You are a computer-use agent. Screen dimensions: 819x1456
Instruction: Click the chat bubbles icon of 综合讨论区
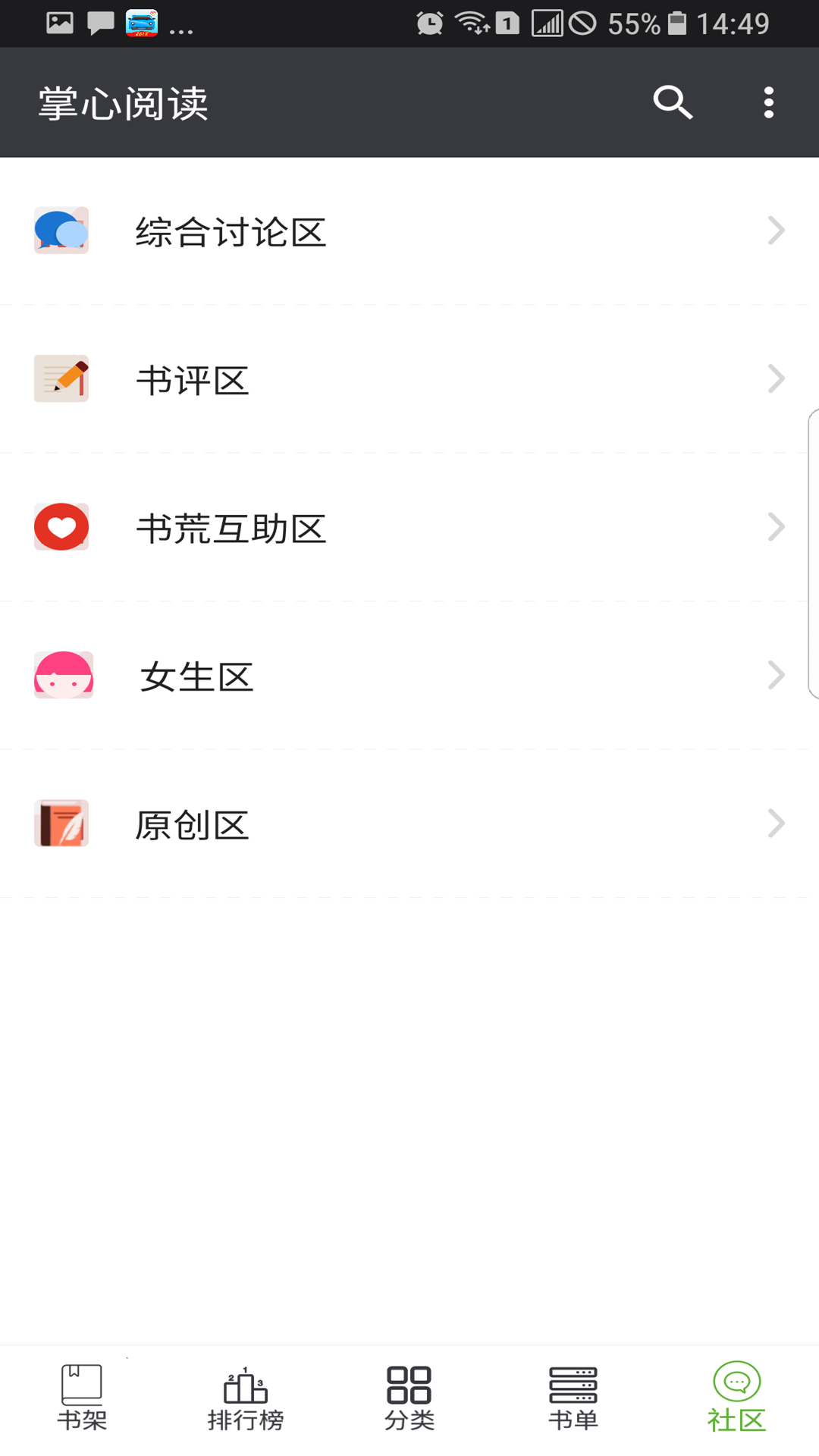point(61,231)
